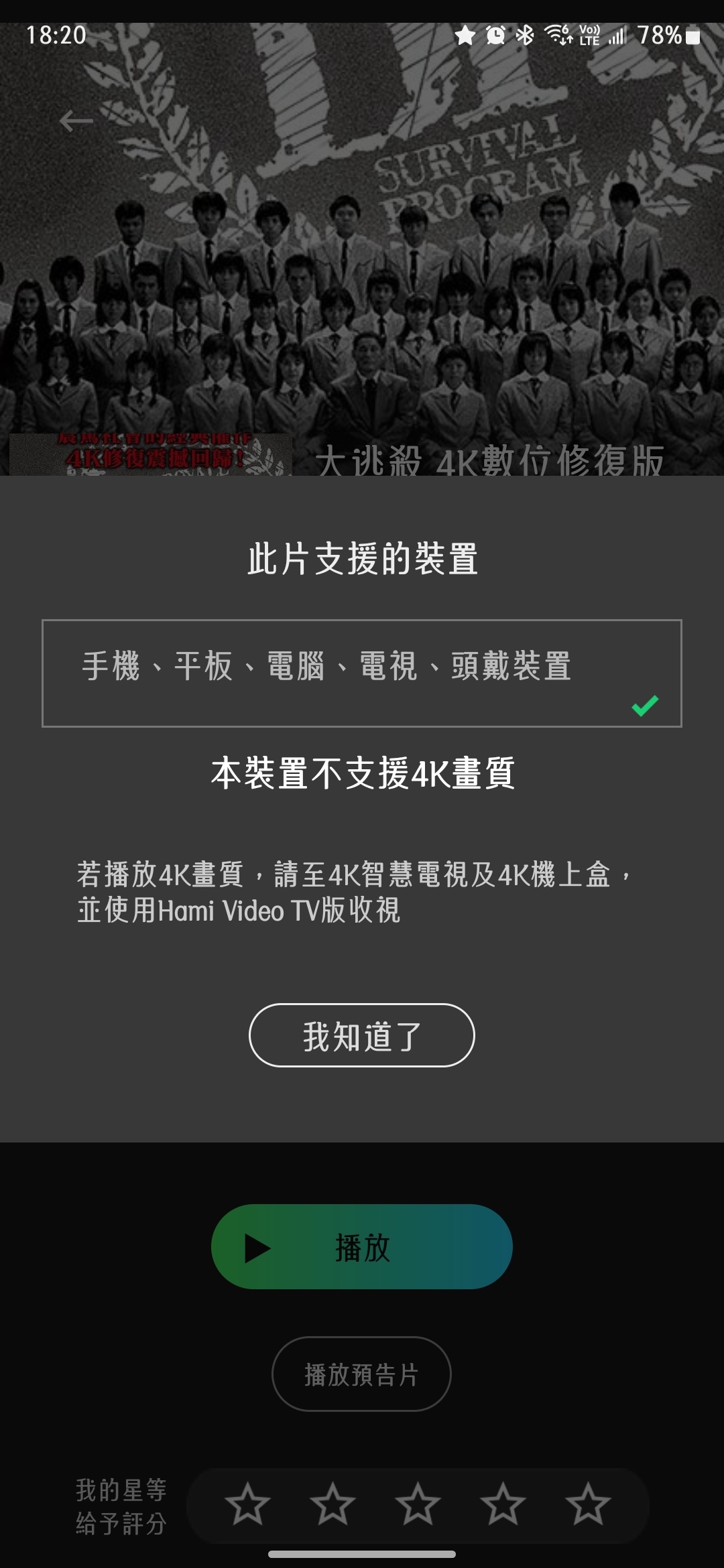The image size is (724, 1568).
Task: Play the trailer via 播放預告片
Action: [x=361, y=1374]
